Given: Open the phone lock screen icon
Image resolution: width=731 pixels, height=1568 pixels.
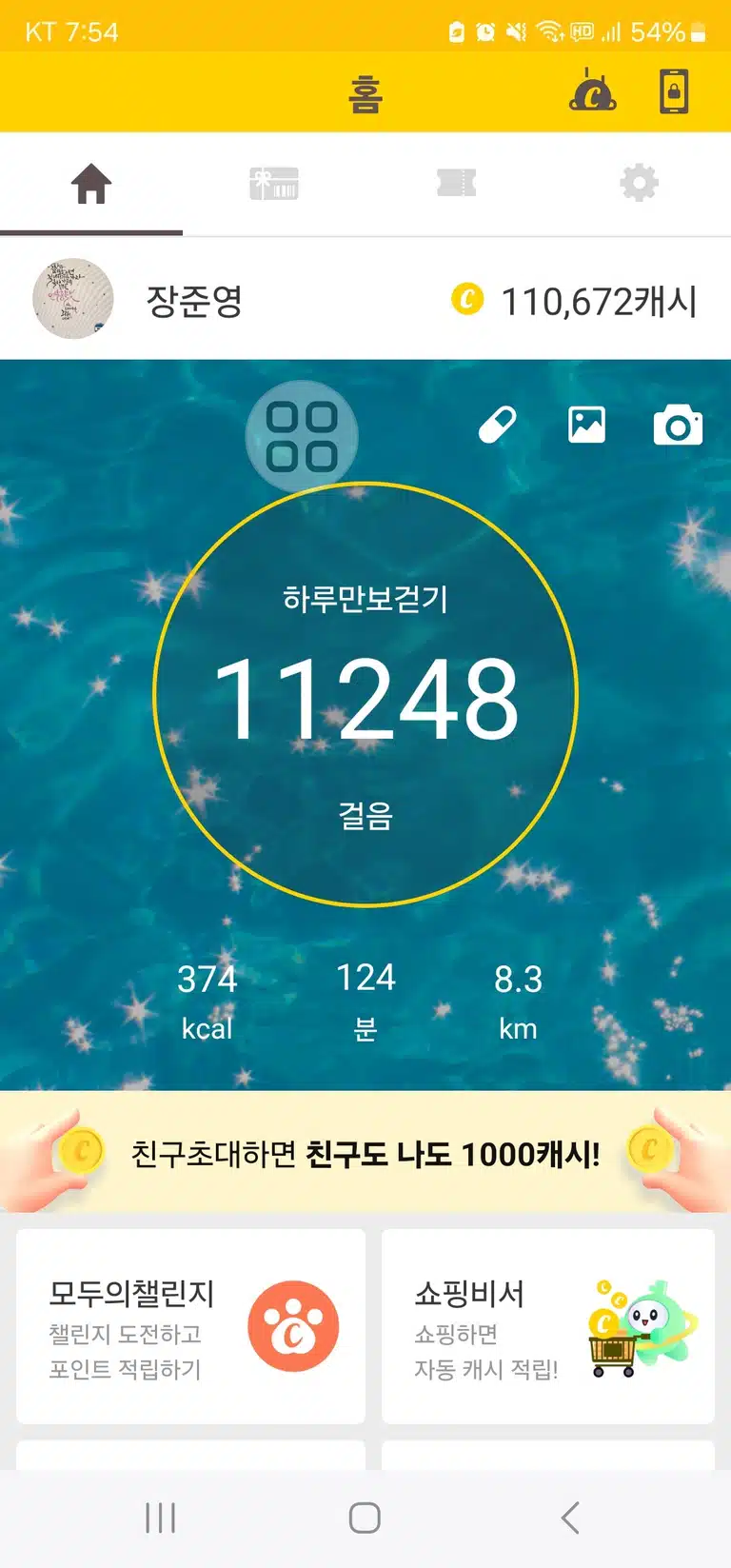Looking at the screenshot, I should click(674, 92).
